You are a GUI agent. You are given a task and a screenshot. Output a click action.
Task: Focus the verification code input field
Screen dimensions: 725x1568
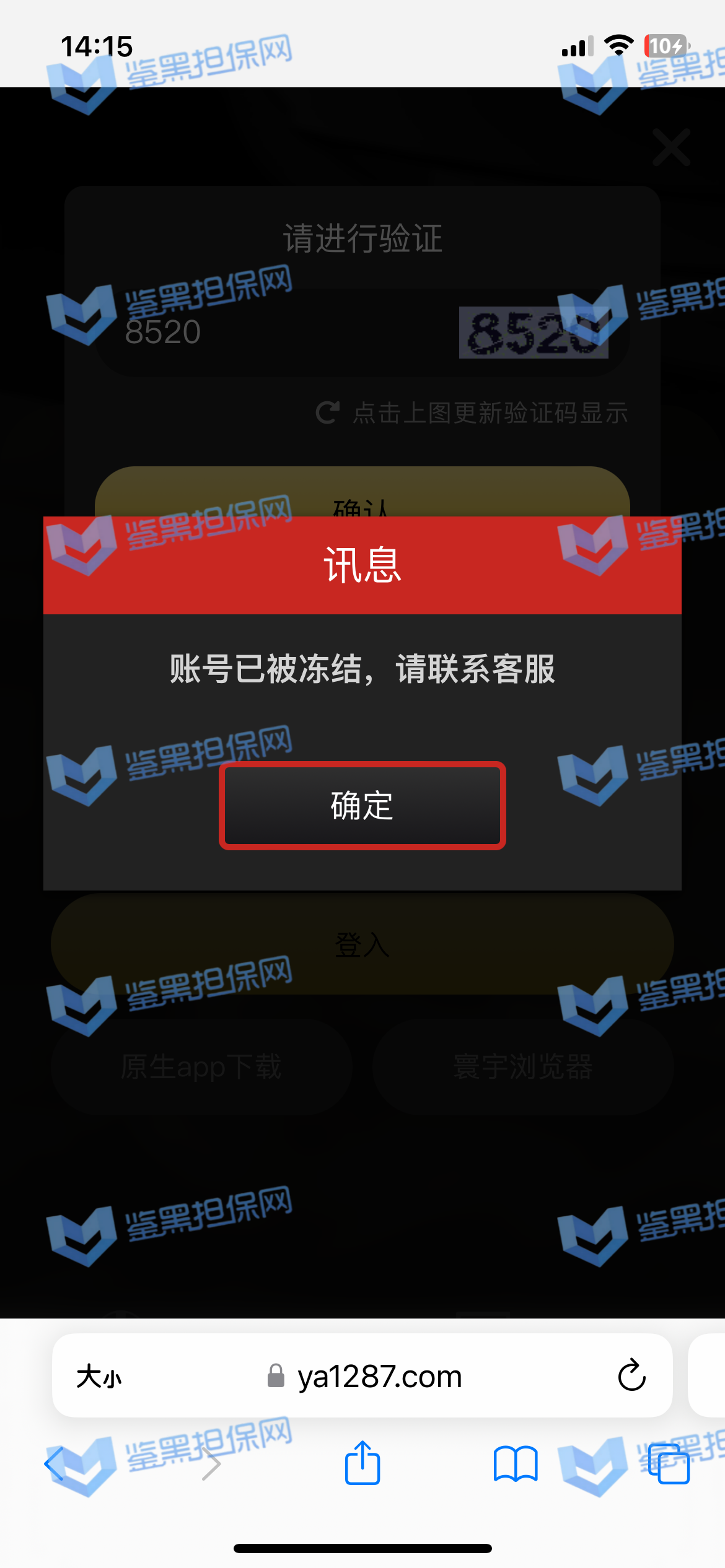(273, 333)
